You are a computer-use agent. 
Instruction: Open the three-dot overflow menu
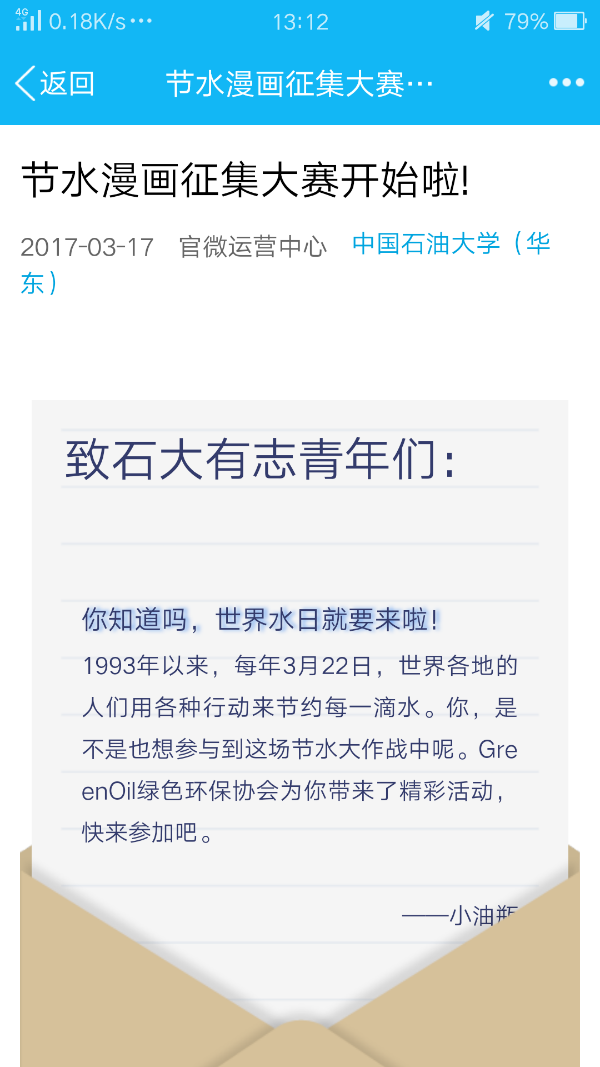point(566,84)
